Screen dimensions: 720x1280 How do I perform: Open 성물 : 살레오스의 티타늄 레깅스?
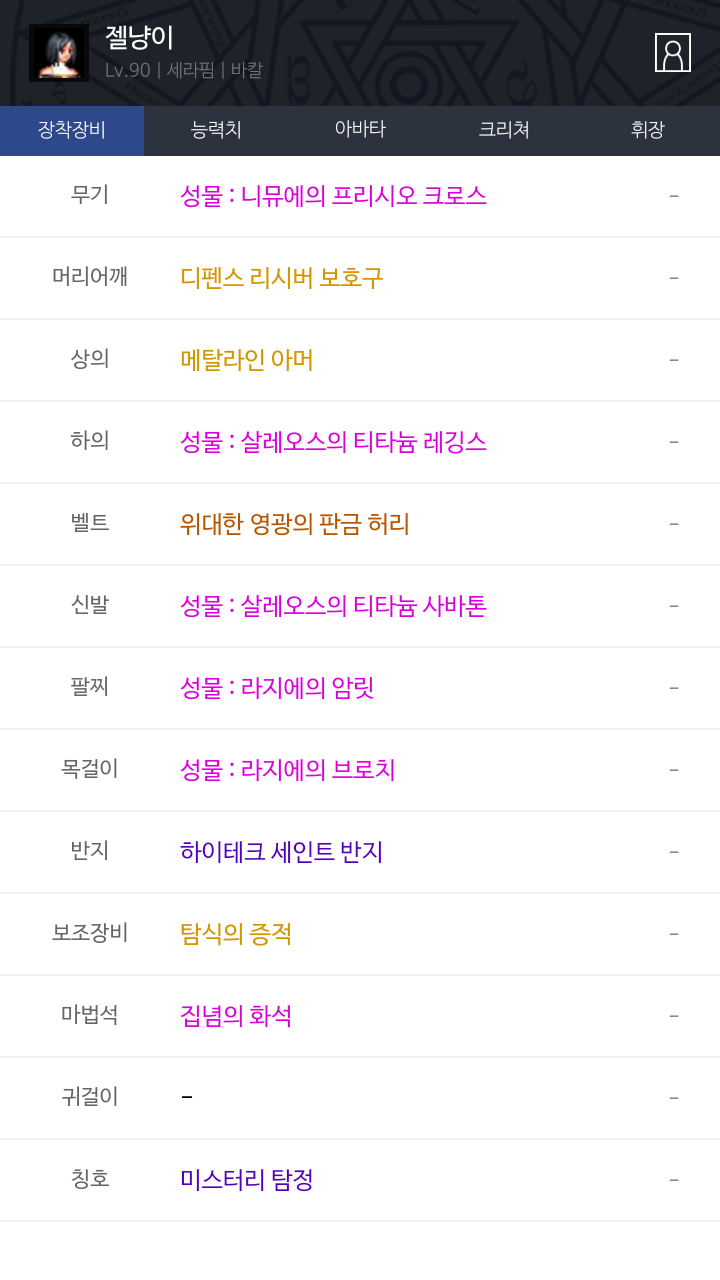[x=333, y=441]
